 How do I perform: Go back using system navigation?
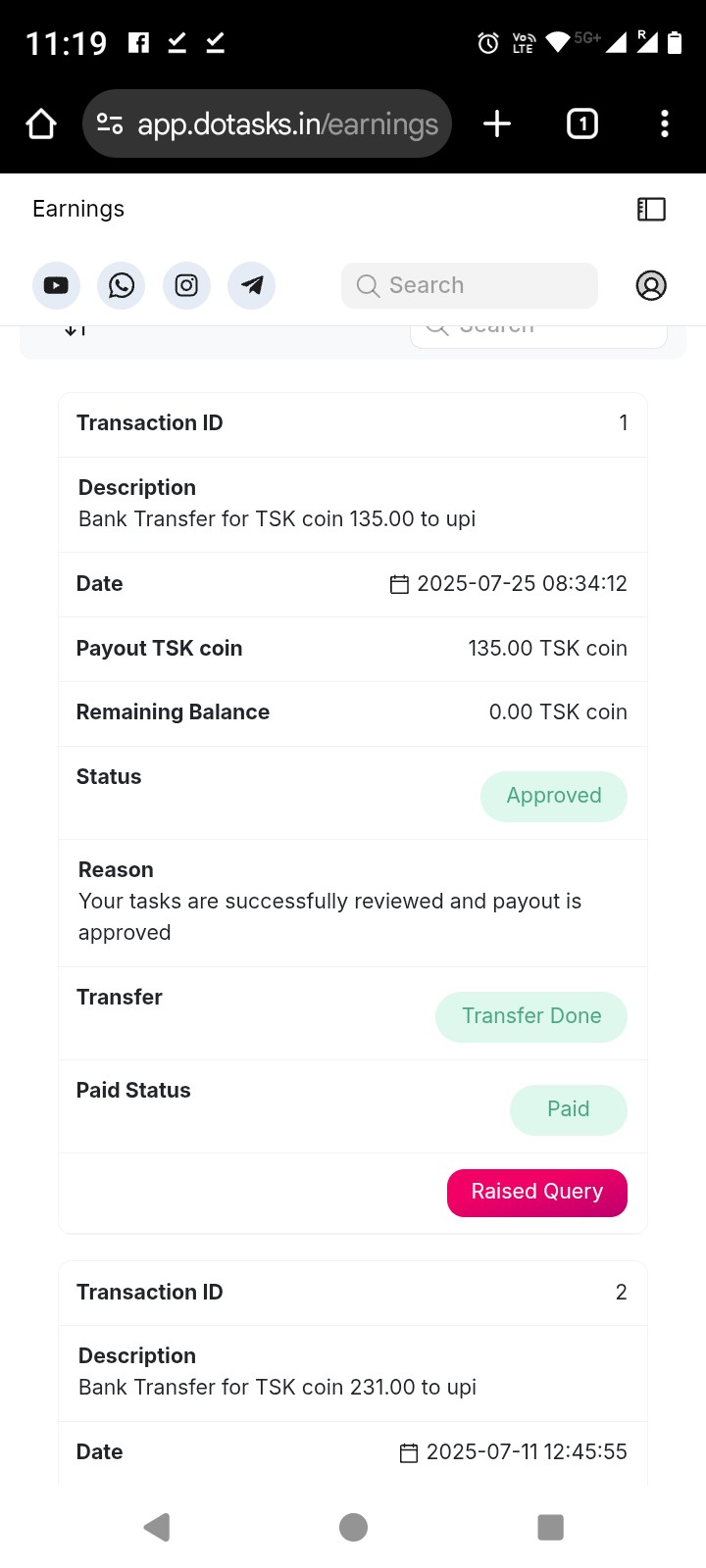point(157,1527)
